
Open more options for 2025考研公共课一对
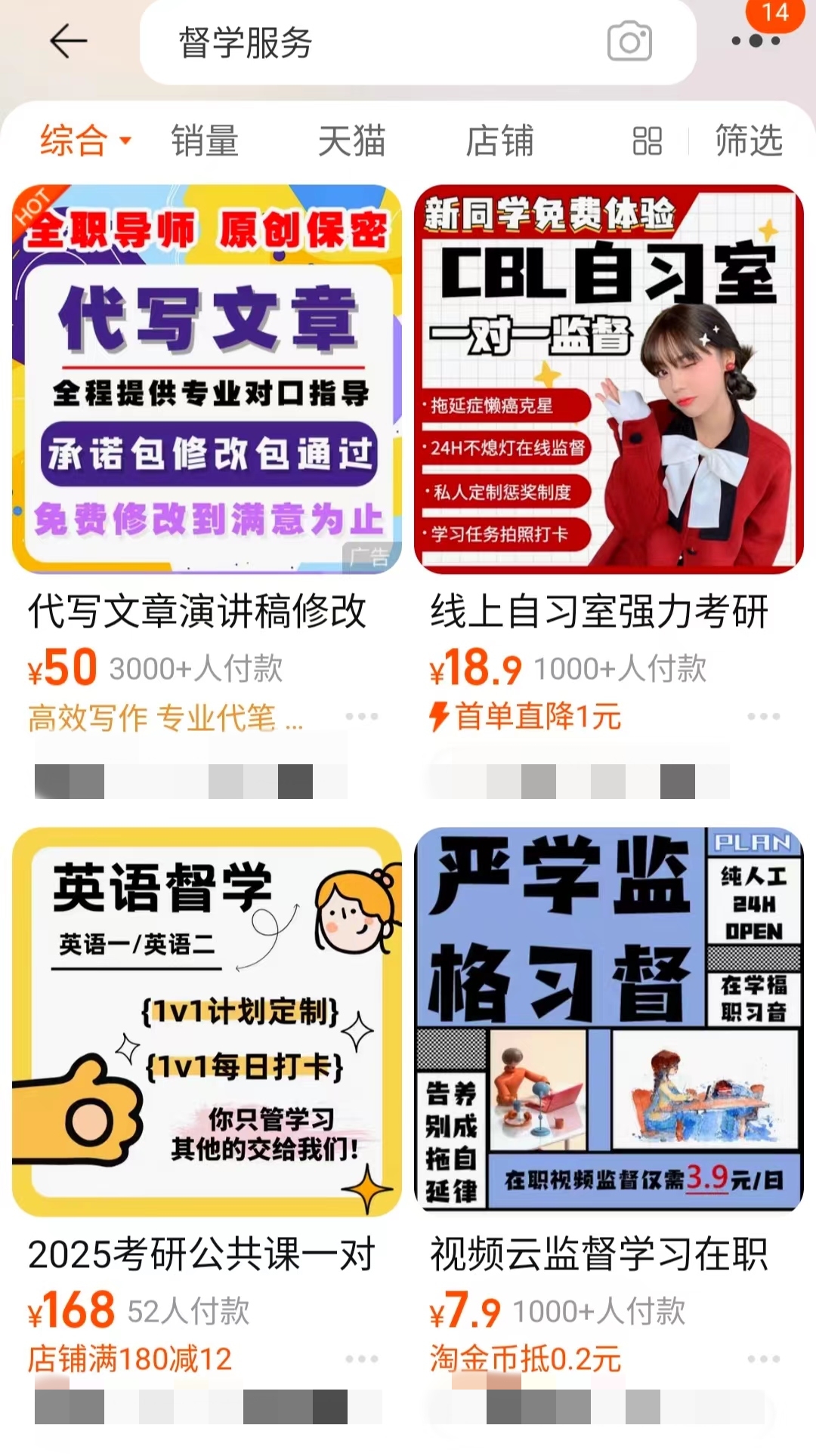coord(362,1359)
